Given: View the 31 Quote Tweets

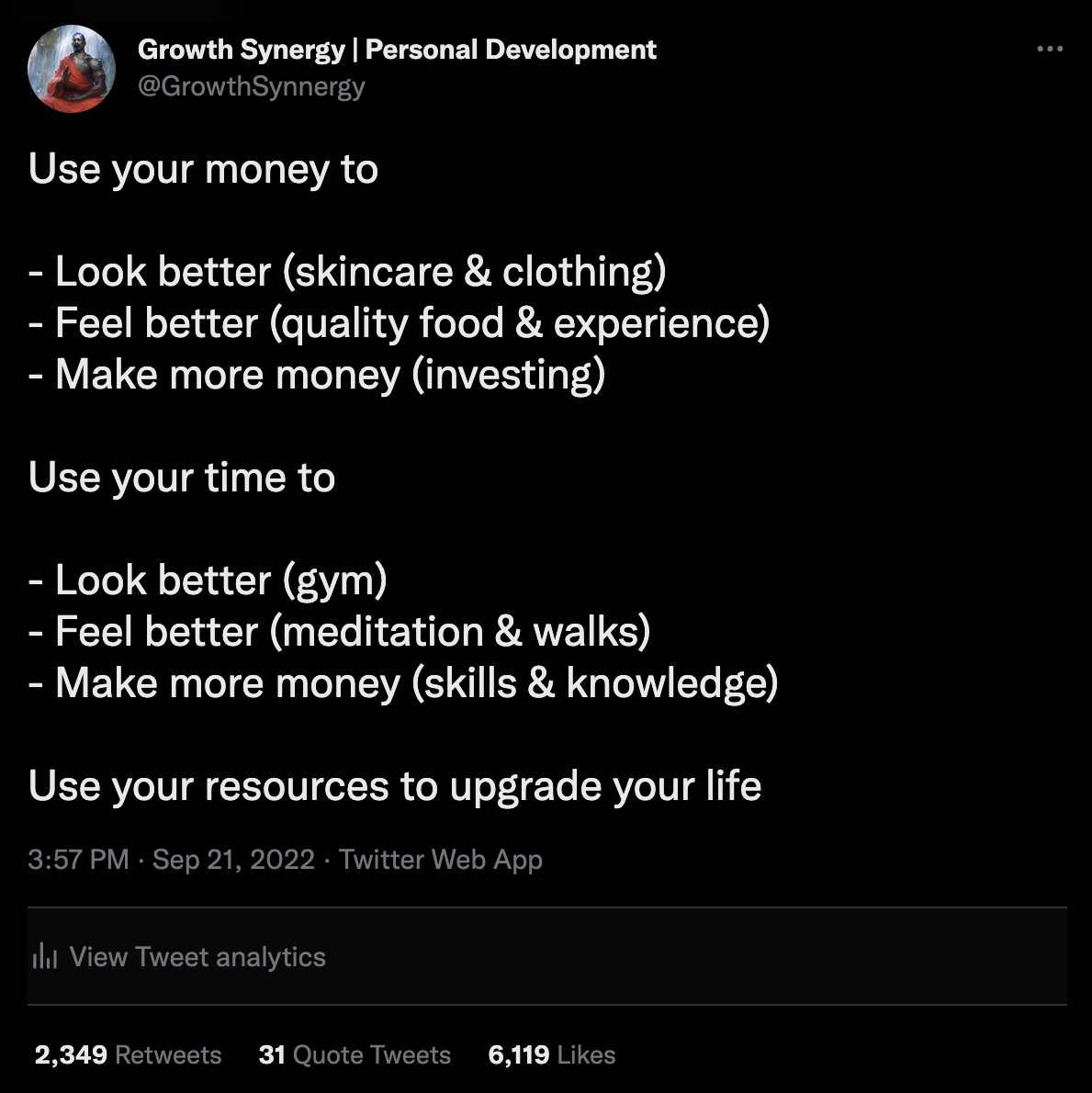Looking at the screenshot, I should [355, 1054].
